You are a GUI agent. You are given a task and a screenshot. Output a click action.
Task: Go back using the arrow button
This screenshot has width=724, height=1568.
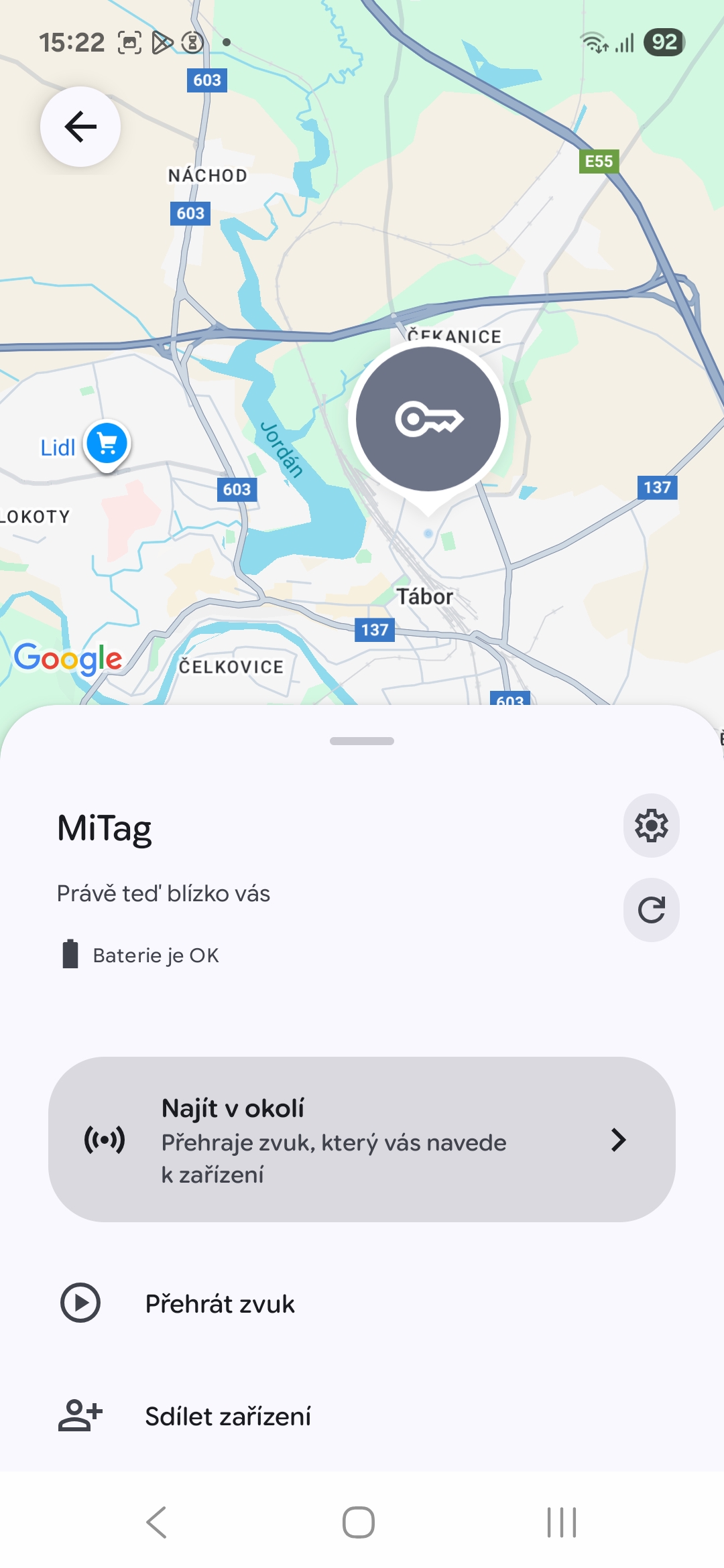(80, 127)
